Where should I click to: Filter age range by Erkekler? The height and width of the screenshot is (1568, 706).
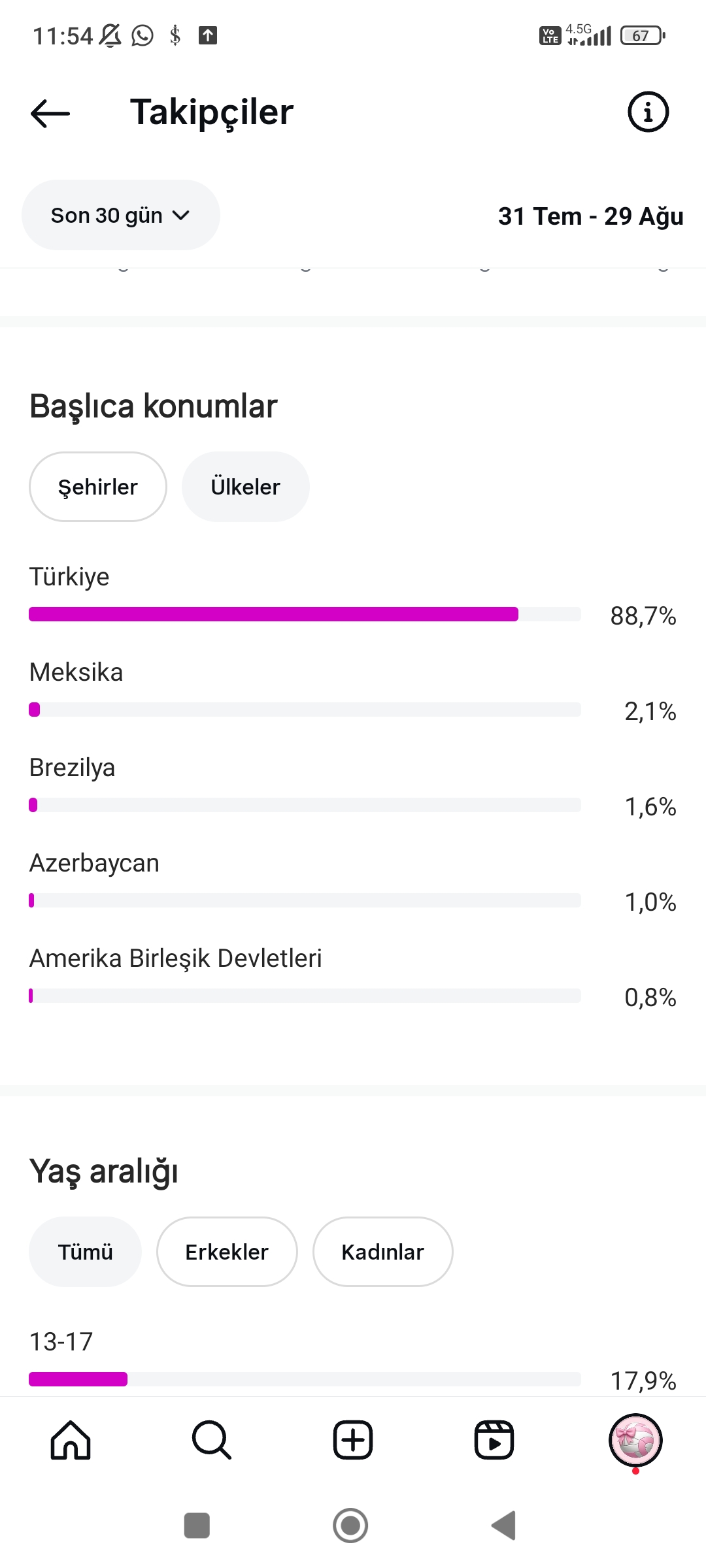pyautogui.click(x=227, y=1252)
